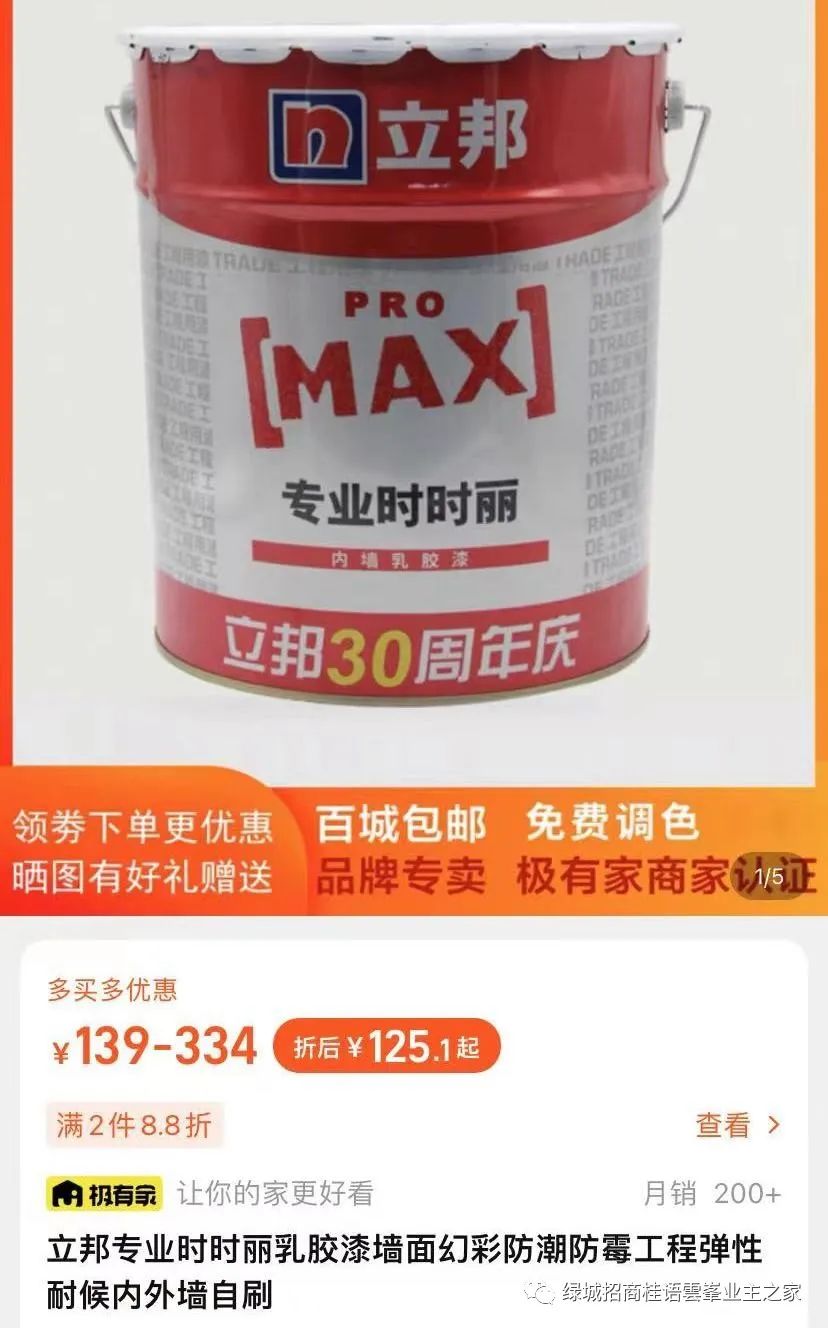
Task: Tap the 折后 ¥125.1起 price pill
Action: click(x=387, y=1046)
